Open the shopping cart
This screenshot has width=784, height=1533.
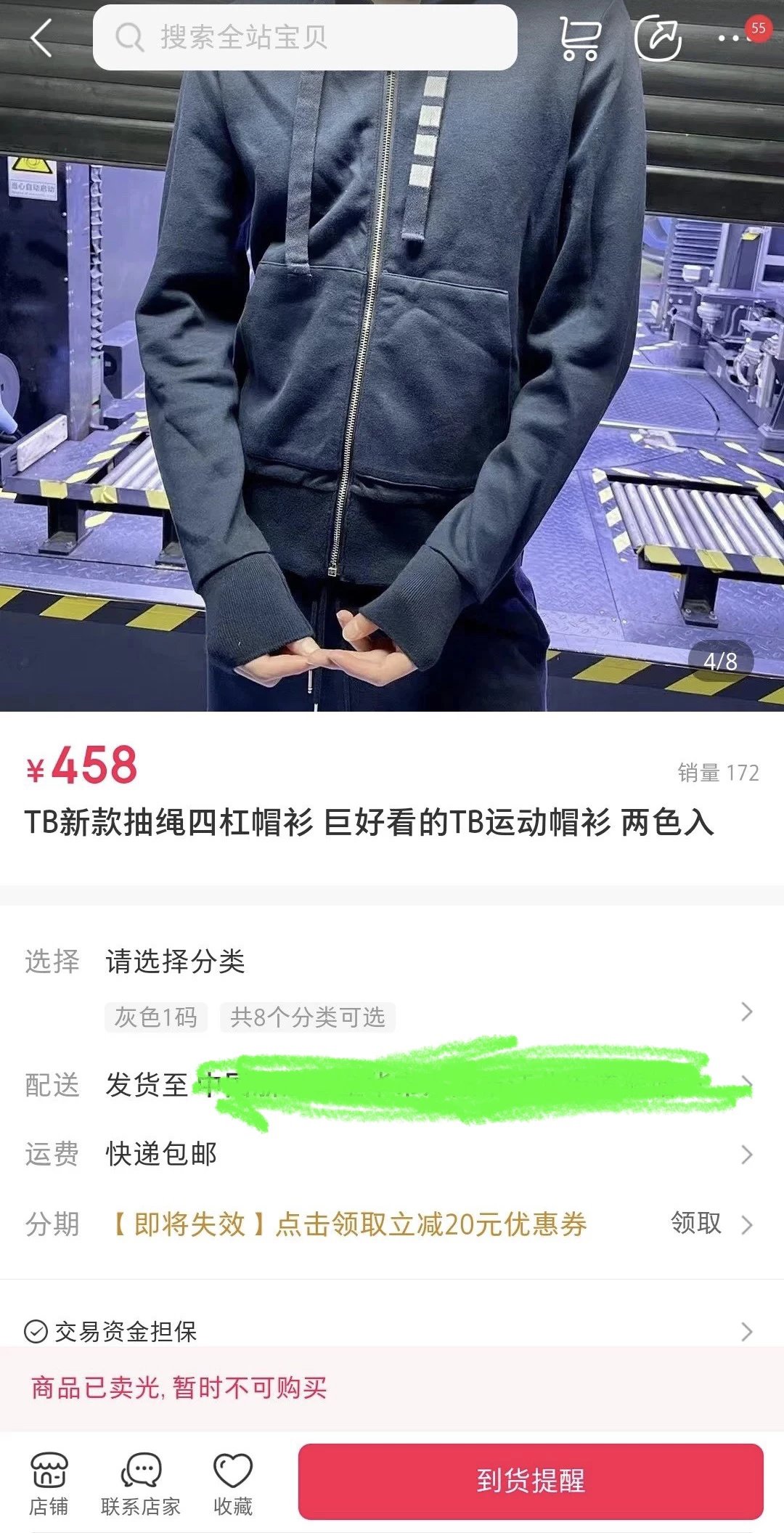[x=579, y=38]
